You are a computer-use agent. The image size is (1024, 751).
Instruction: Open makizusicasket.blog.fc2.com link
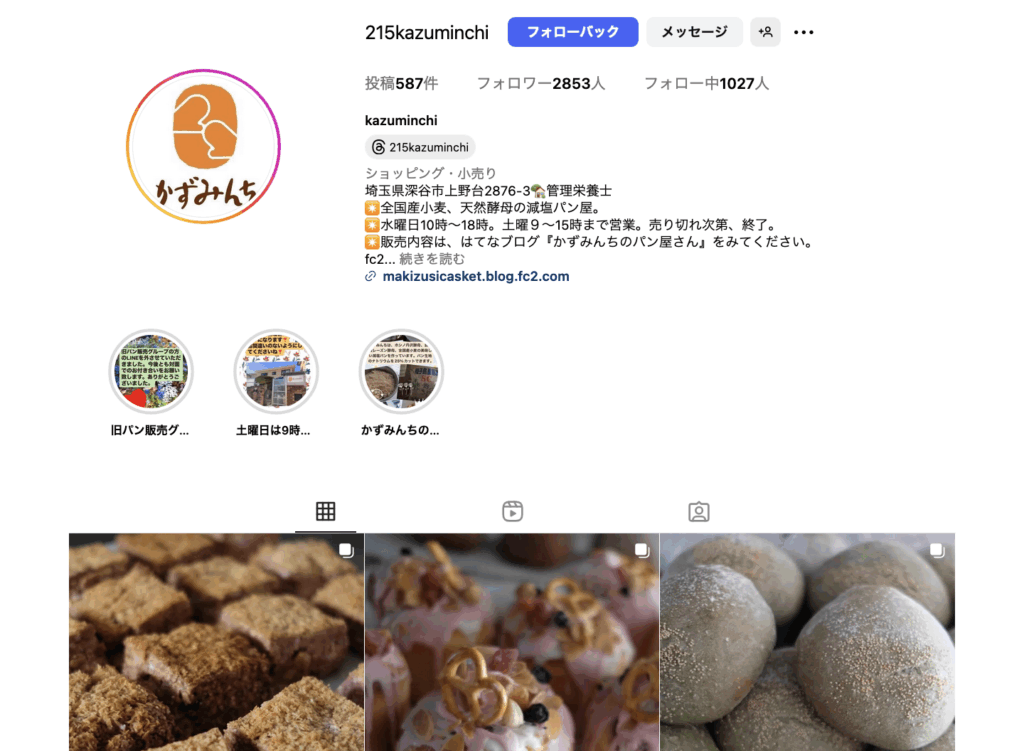[475, 276]
